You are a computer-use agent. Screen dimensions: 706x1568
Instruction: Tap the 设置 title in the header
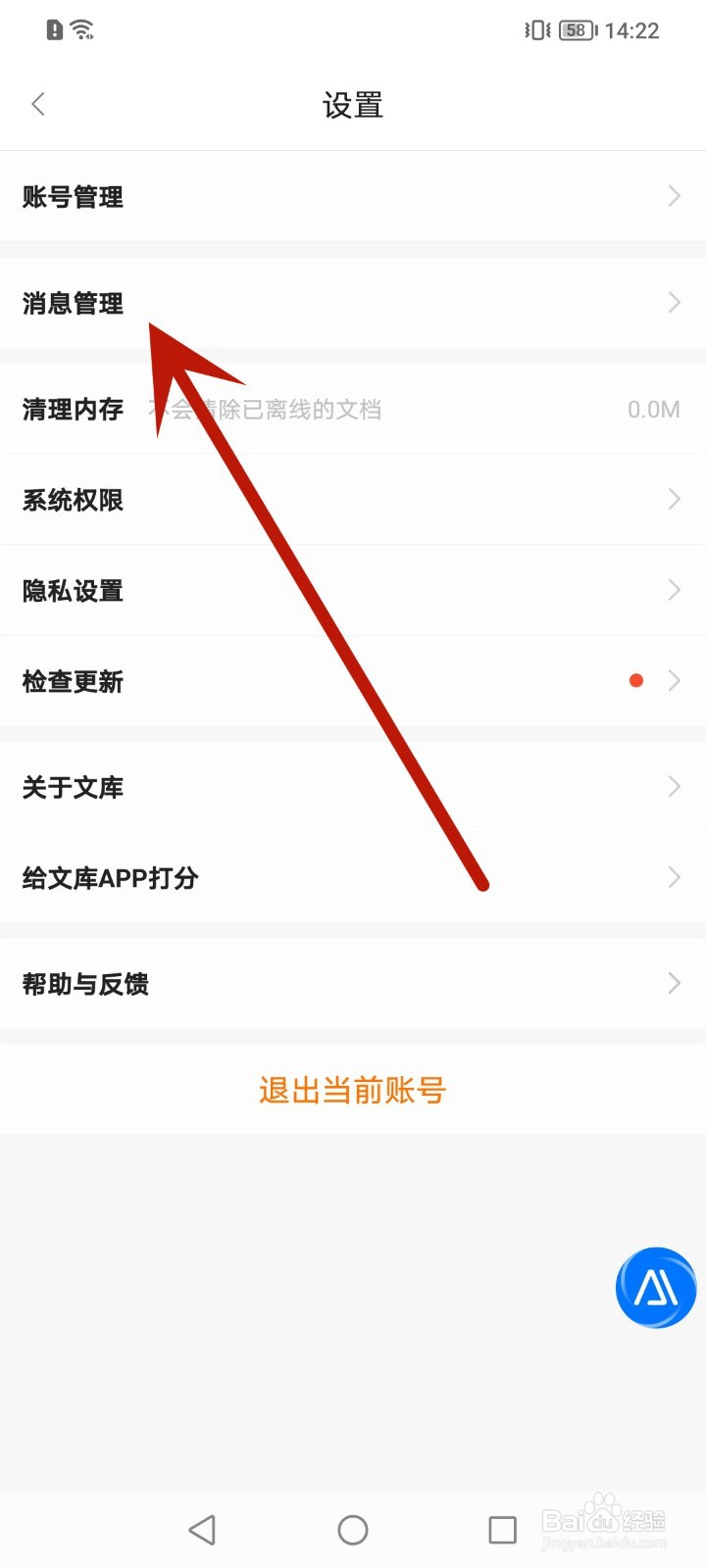pyautogui.click(x=353, y=105)
